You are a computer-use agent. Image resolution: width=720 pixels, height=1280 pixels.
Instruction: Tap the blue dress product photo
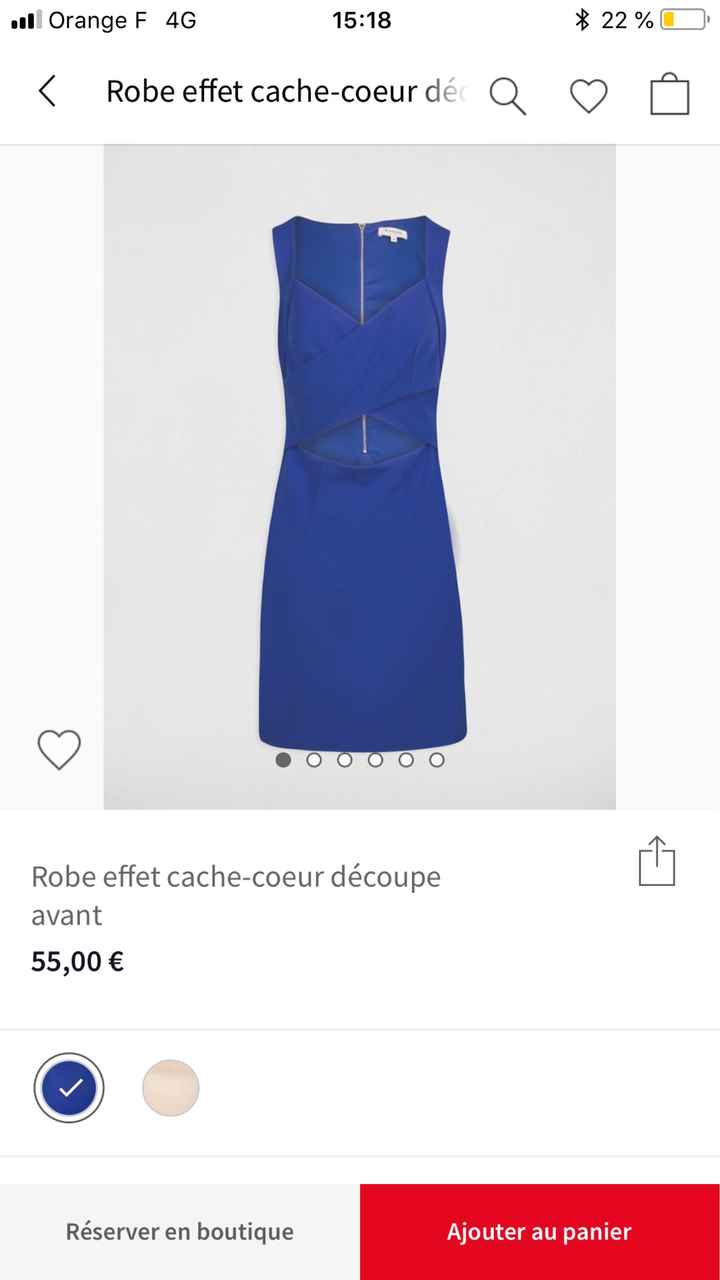point(360,470)
